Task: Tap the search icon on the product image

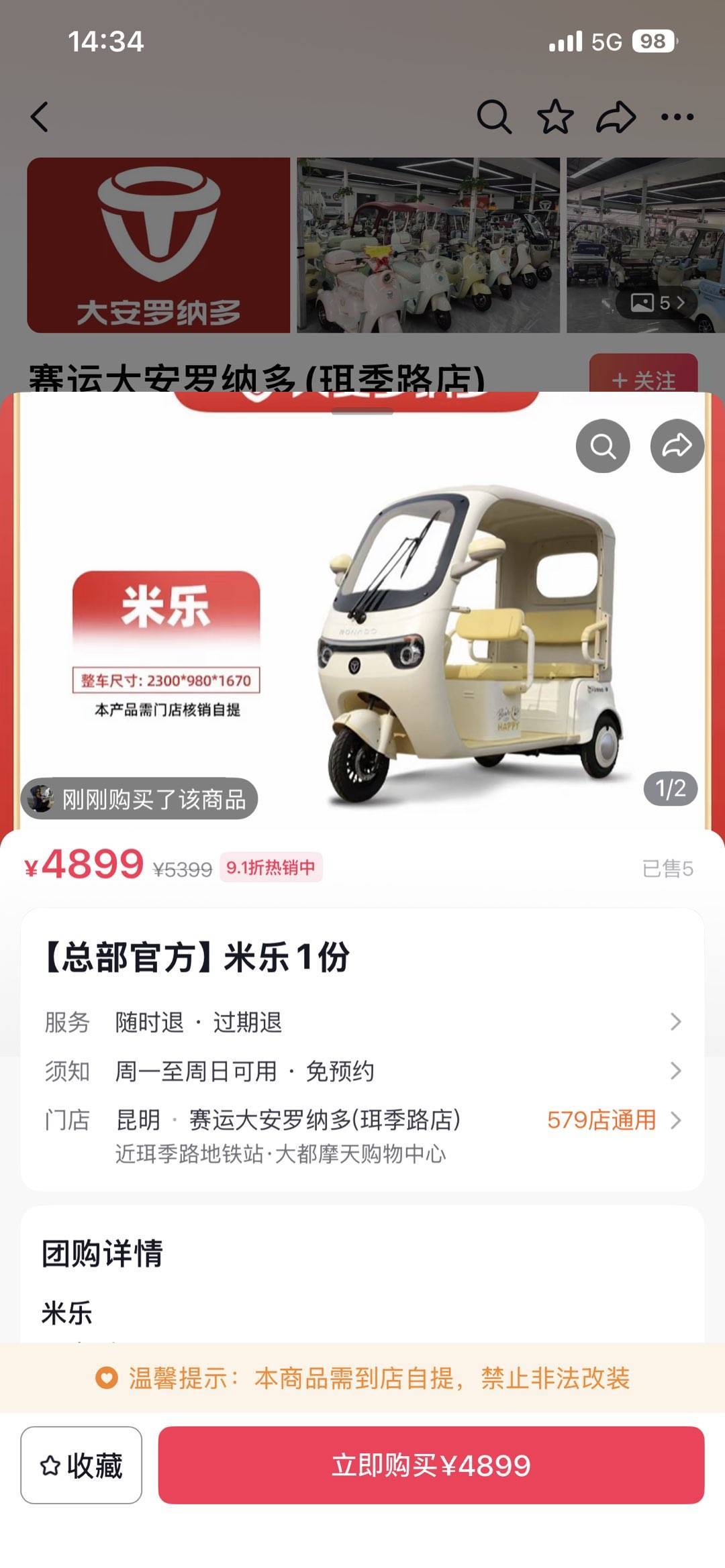Action: [603, 446]
